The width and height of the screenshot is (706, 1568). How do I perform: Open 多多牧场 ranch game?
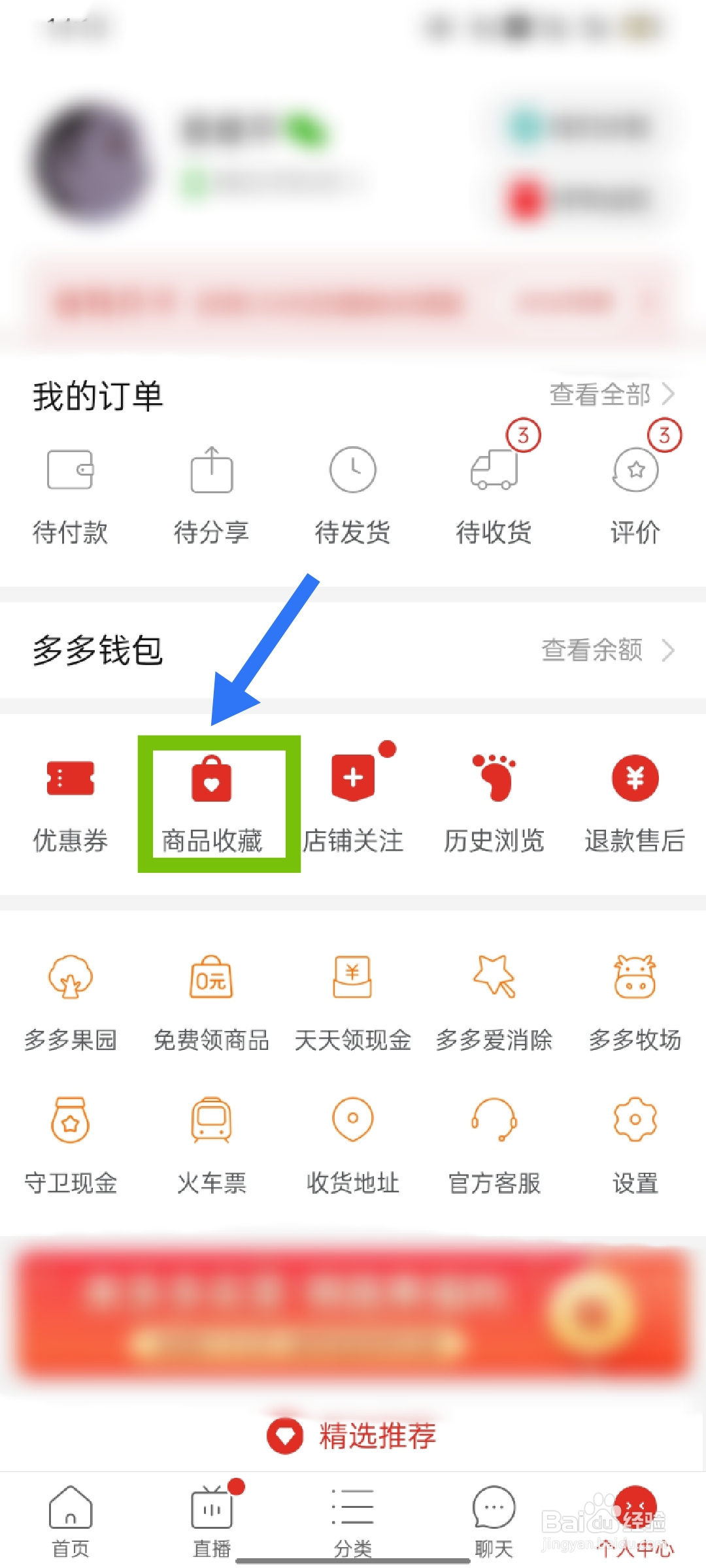pyautogui.click(x=634, y=1000)
